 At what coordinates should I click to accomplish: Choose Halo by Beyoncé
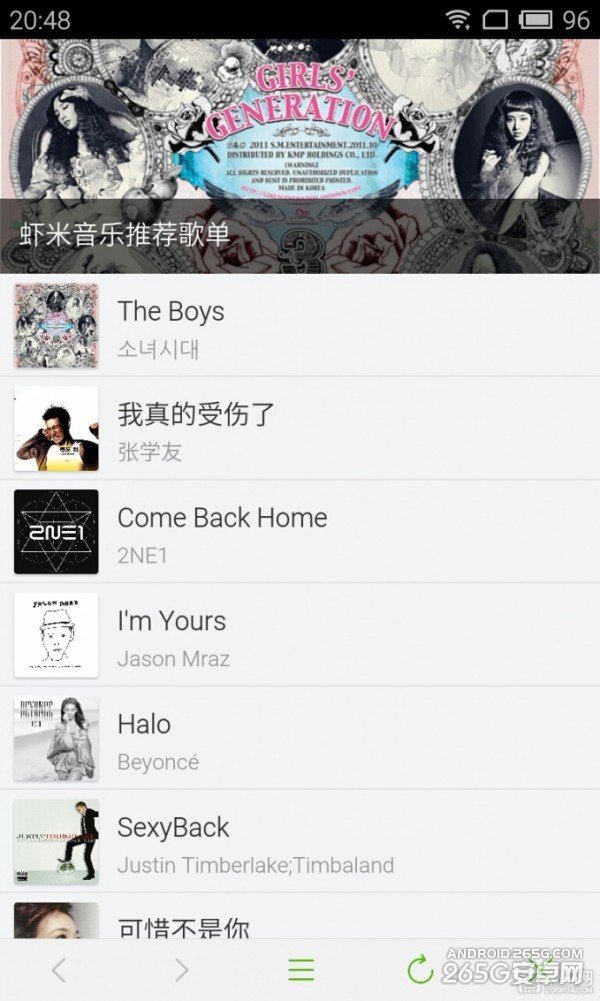(300, 738)
